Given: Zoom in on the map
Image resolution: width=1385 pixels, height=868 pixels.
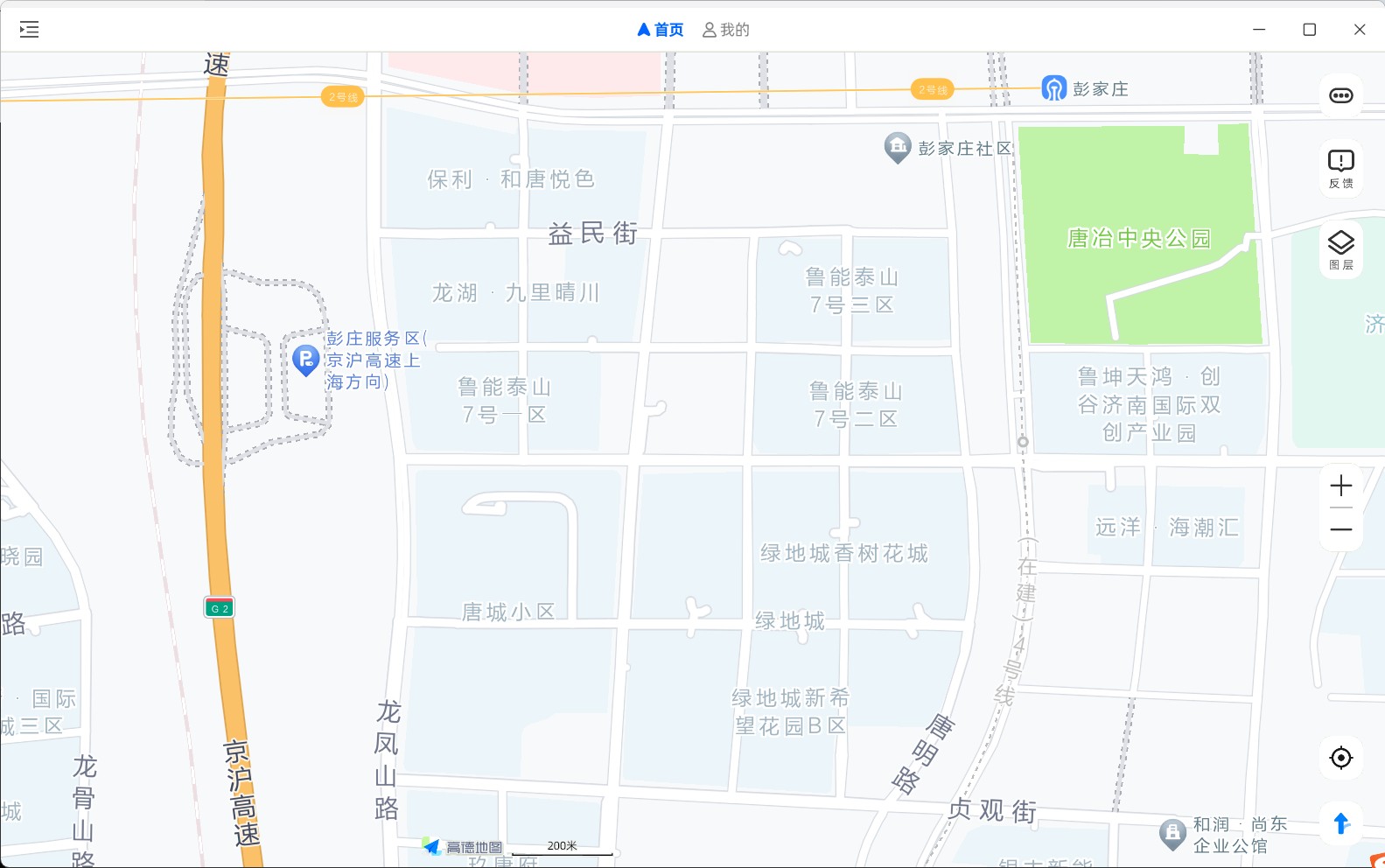Looking at the screenshot, I should (1340, 486).
